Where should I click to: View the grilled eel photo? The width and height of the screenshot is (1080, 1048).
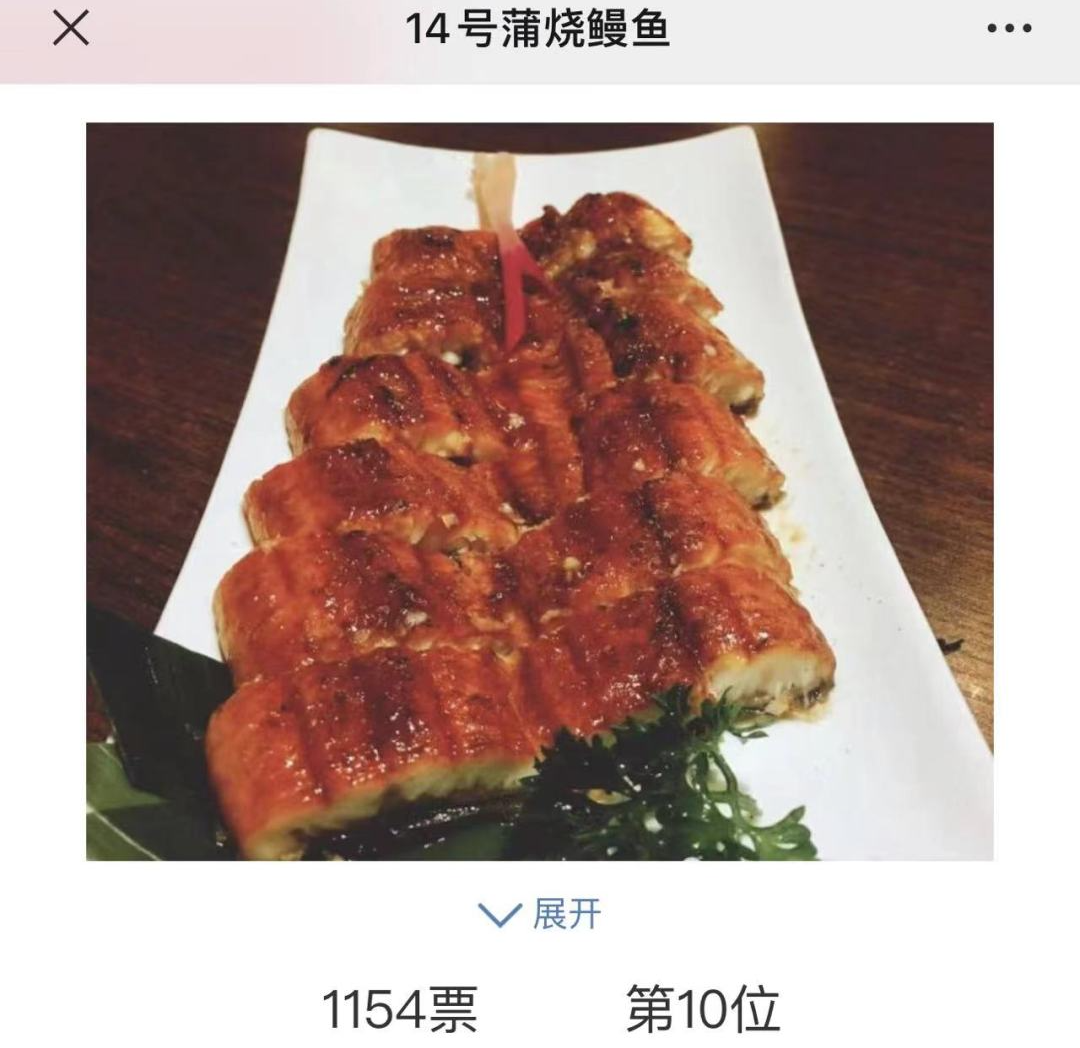pyautogui.click(x=540, y=491)
